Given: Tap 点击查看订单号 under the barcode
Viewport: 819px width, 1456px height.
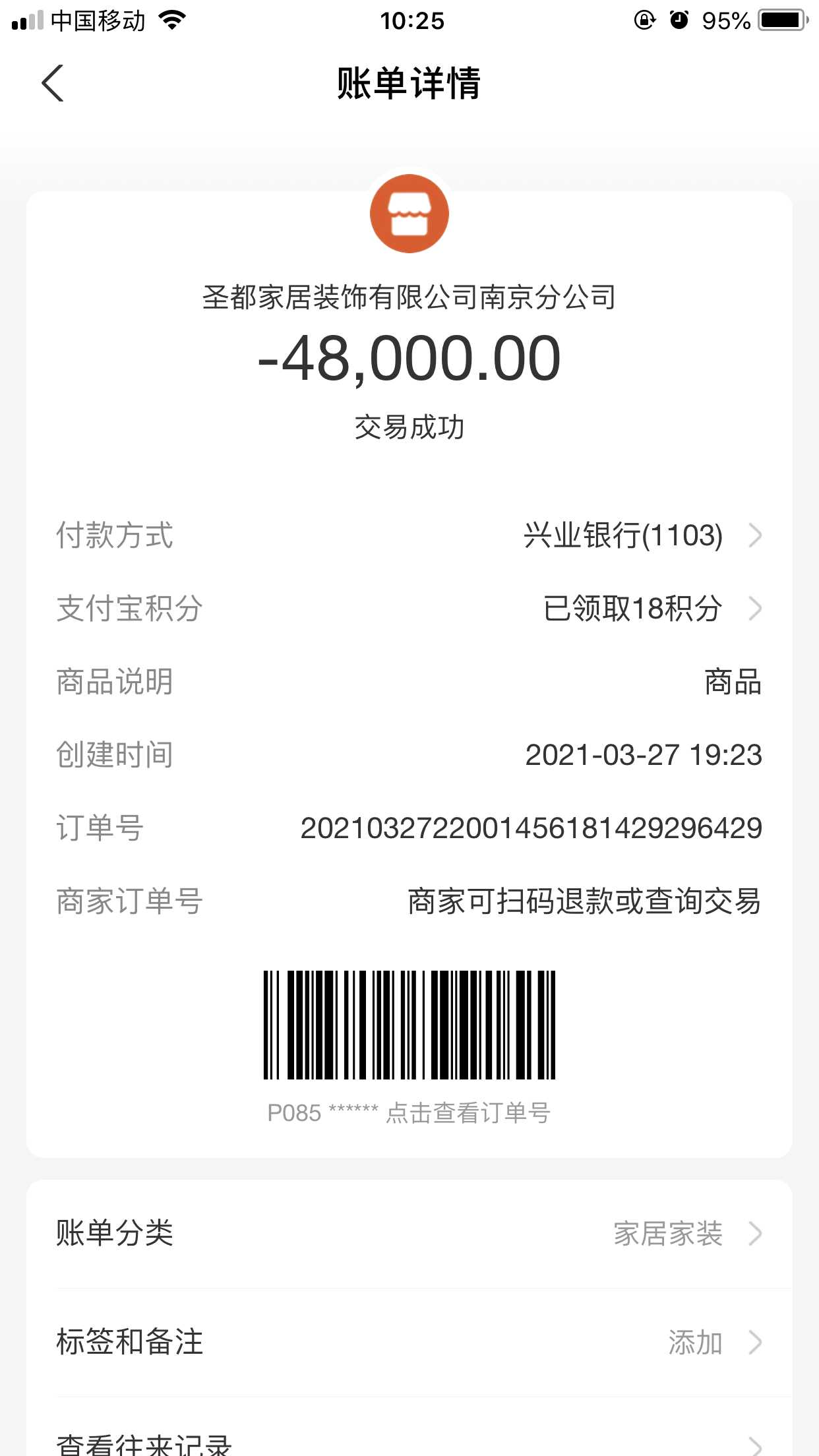Looking at the screenshot, I should (x=468, y=1113).
